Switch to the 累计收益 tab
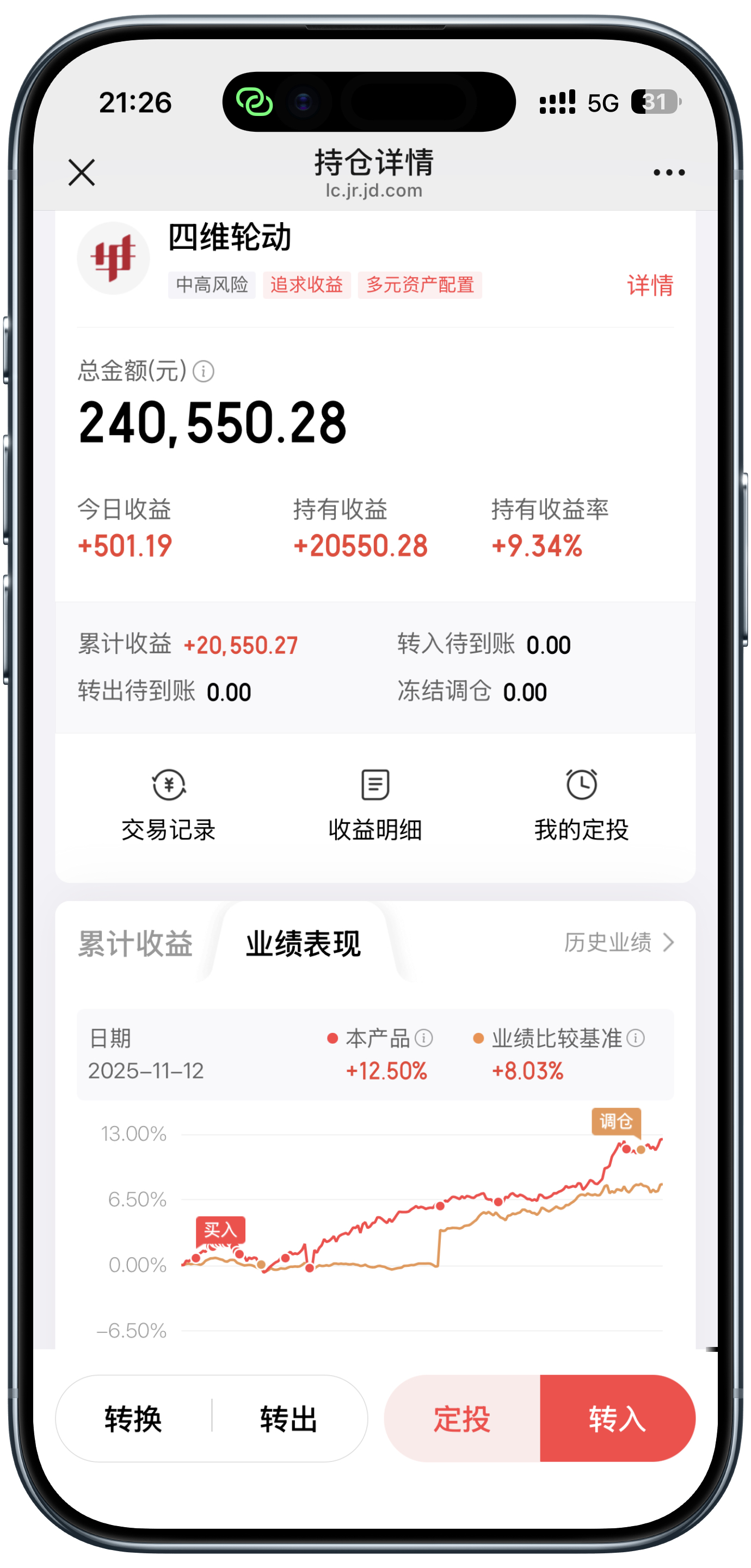This screenshot has height=1568, width=751. click(135, 944)
